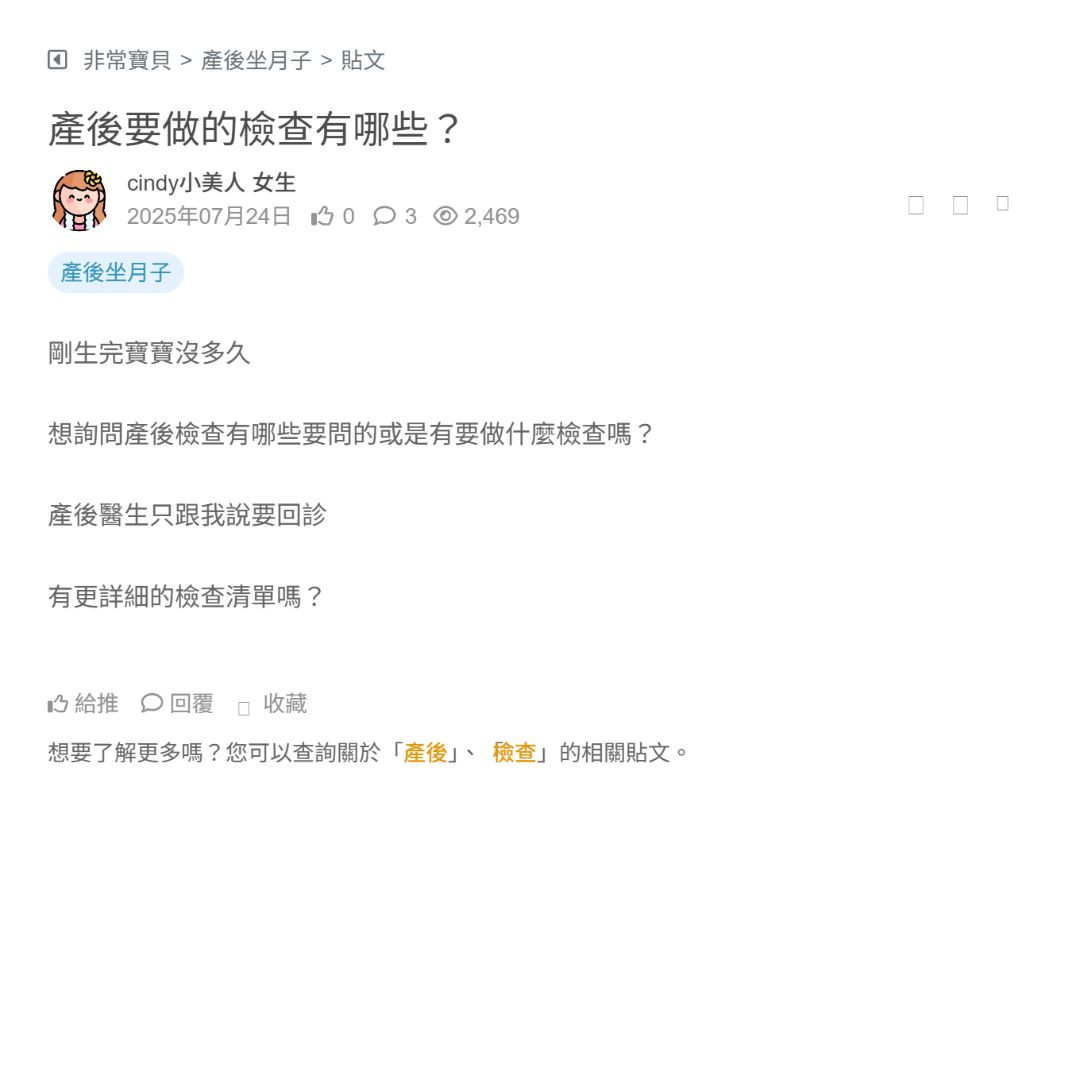Open the 非常寶貝 breadcrumb link
This screenshot has width=1080, height=1080.
point(127,60)
